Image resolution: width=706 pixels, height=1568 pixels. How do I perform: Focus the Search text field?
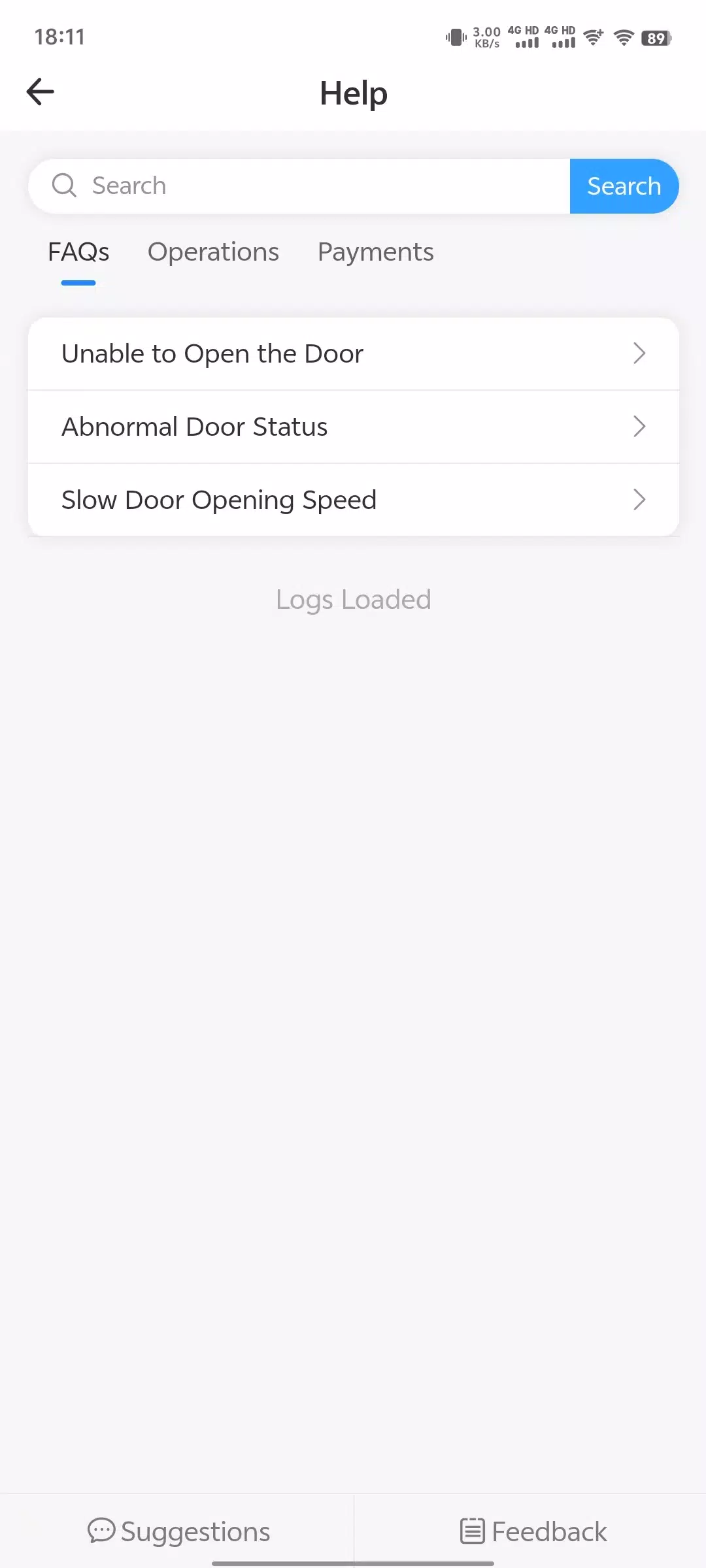pyautogui.click(x=299, y=186)
